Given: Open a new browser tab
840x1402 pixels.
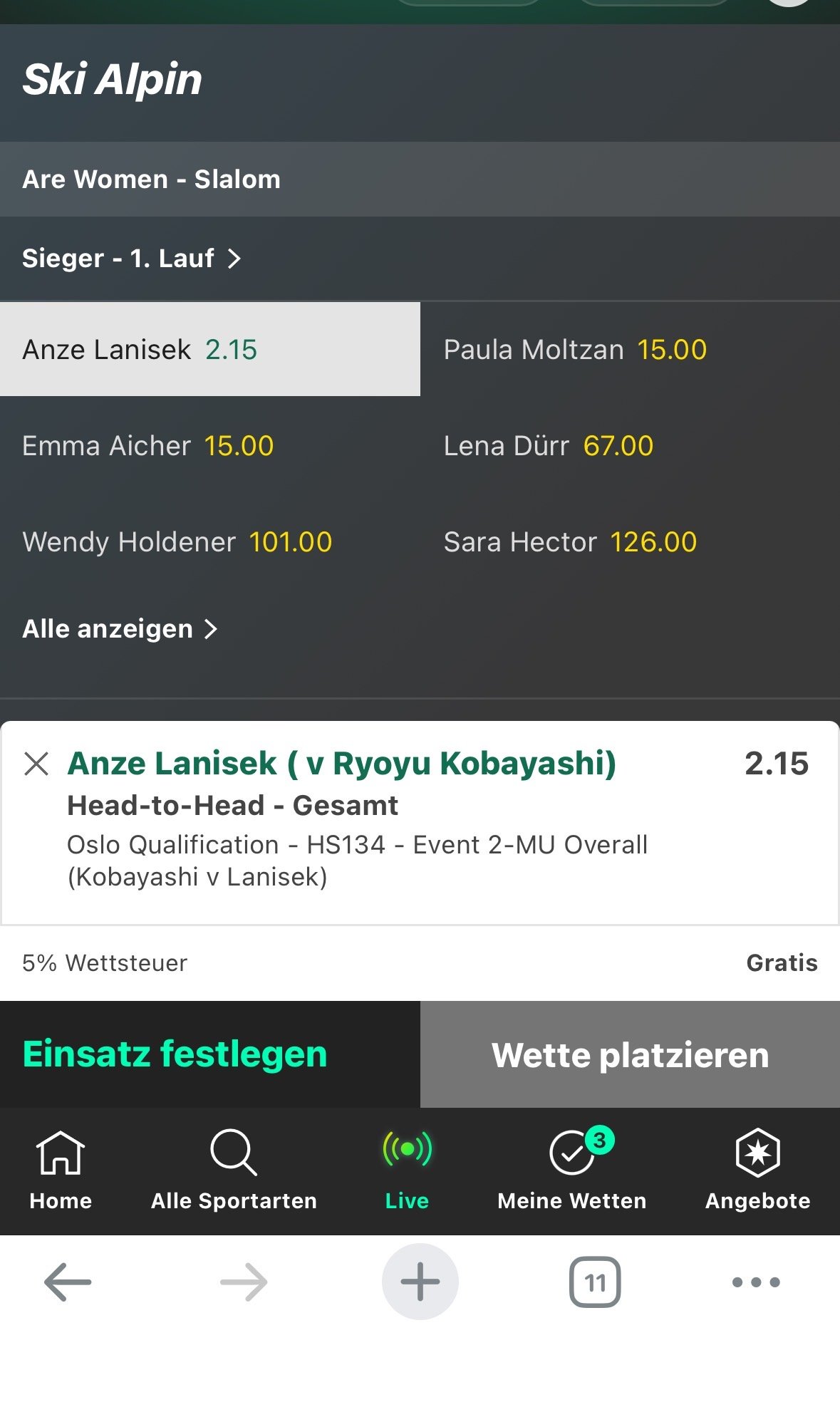Looking at the screenshot, I should 420,1282.
